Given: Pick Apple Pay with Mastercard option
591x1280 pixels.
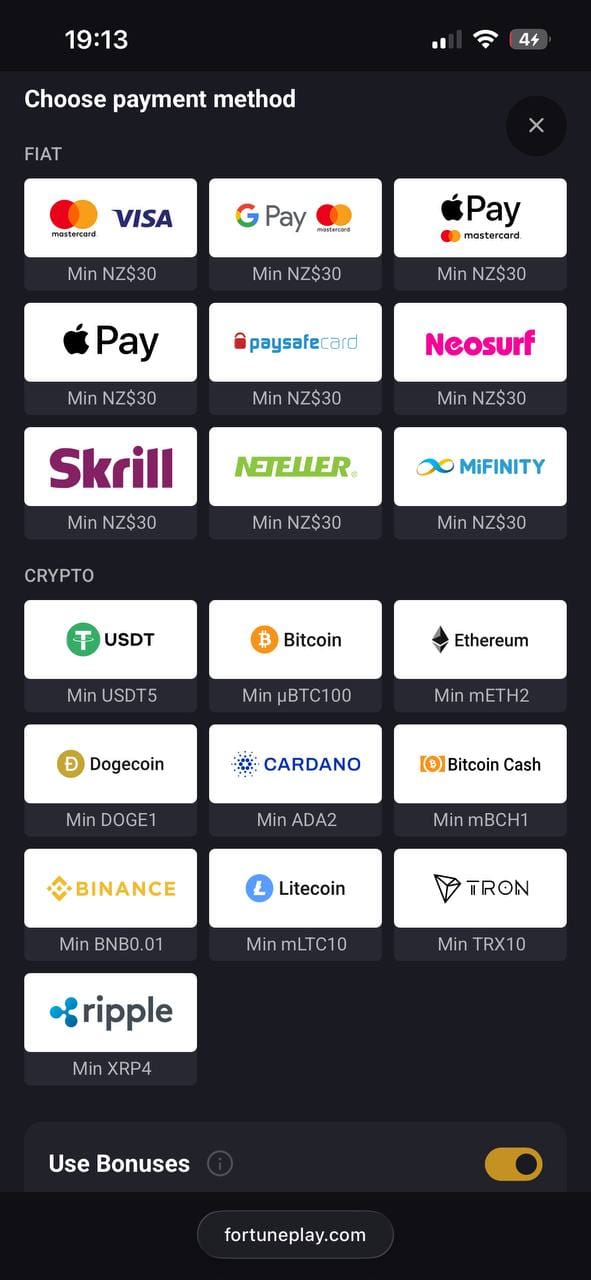Looking at the screenshot, I should [x=480, y=218].
